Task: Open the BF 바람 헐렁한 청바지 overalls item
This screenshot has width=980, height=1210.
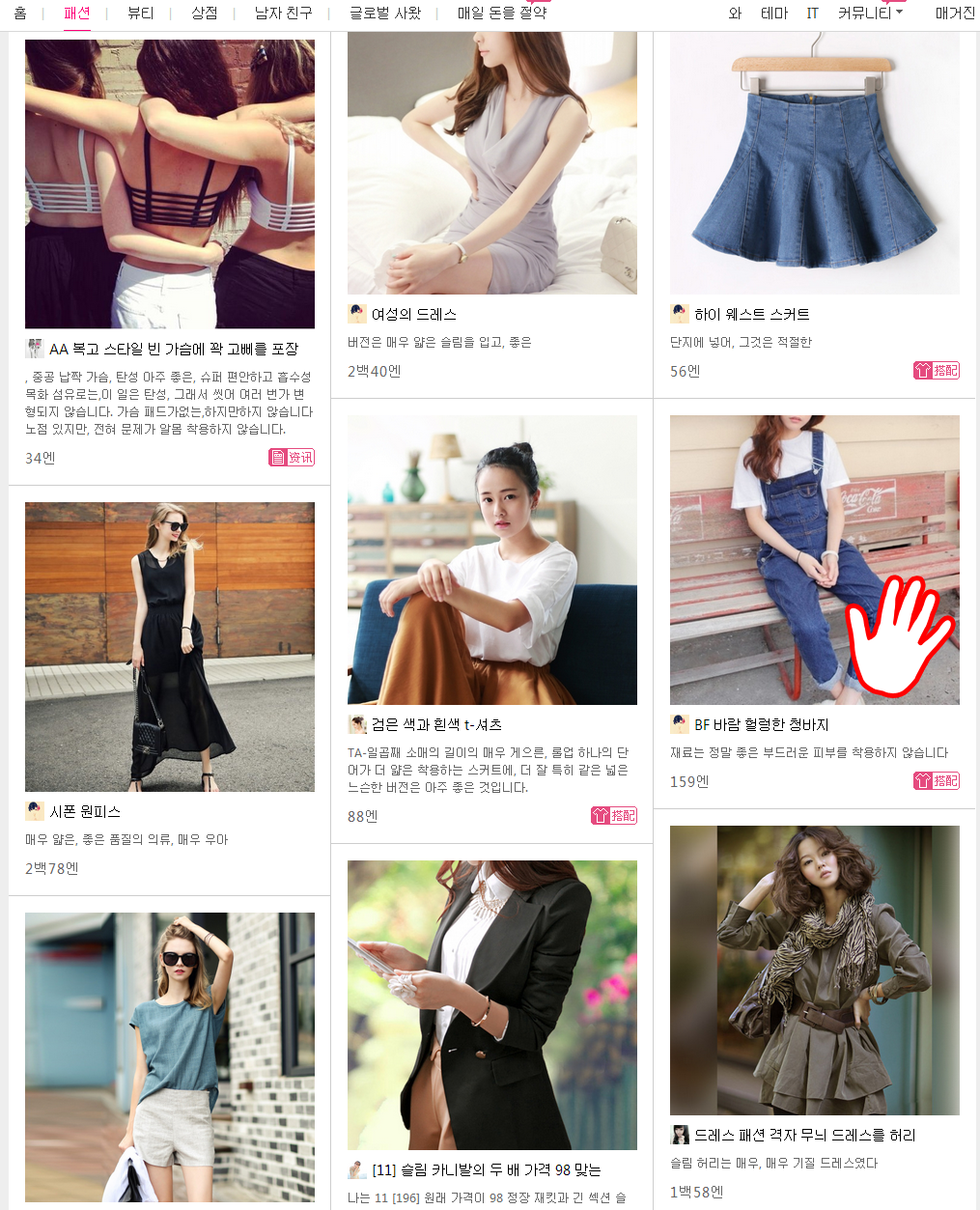Action: click(762, 724)
